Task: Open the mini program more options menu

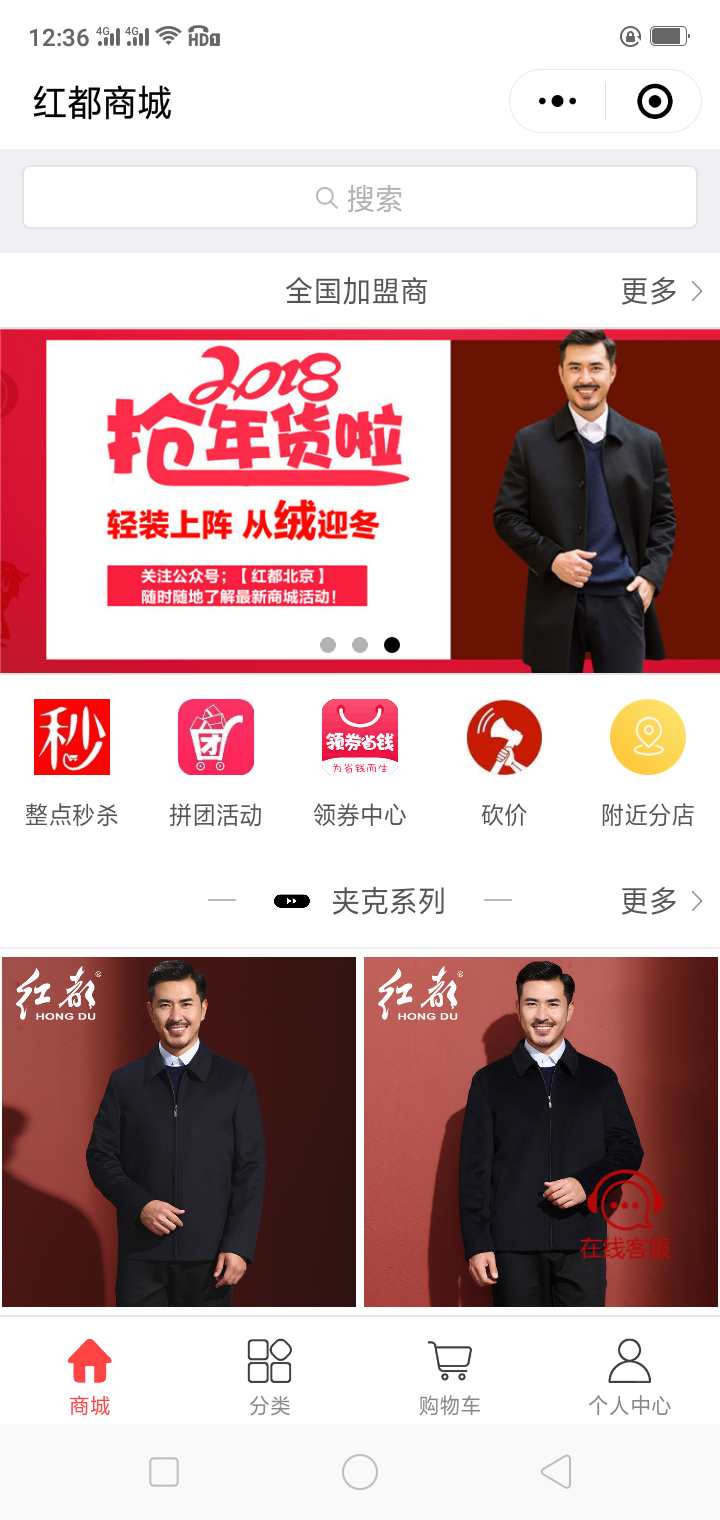Action: (x=557, y=101)
